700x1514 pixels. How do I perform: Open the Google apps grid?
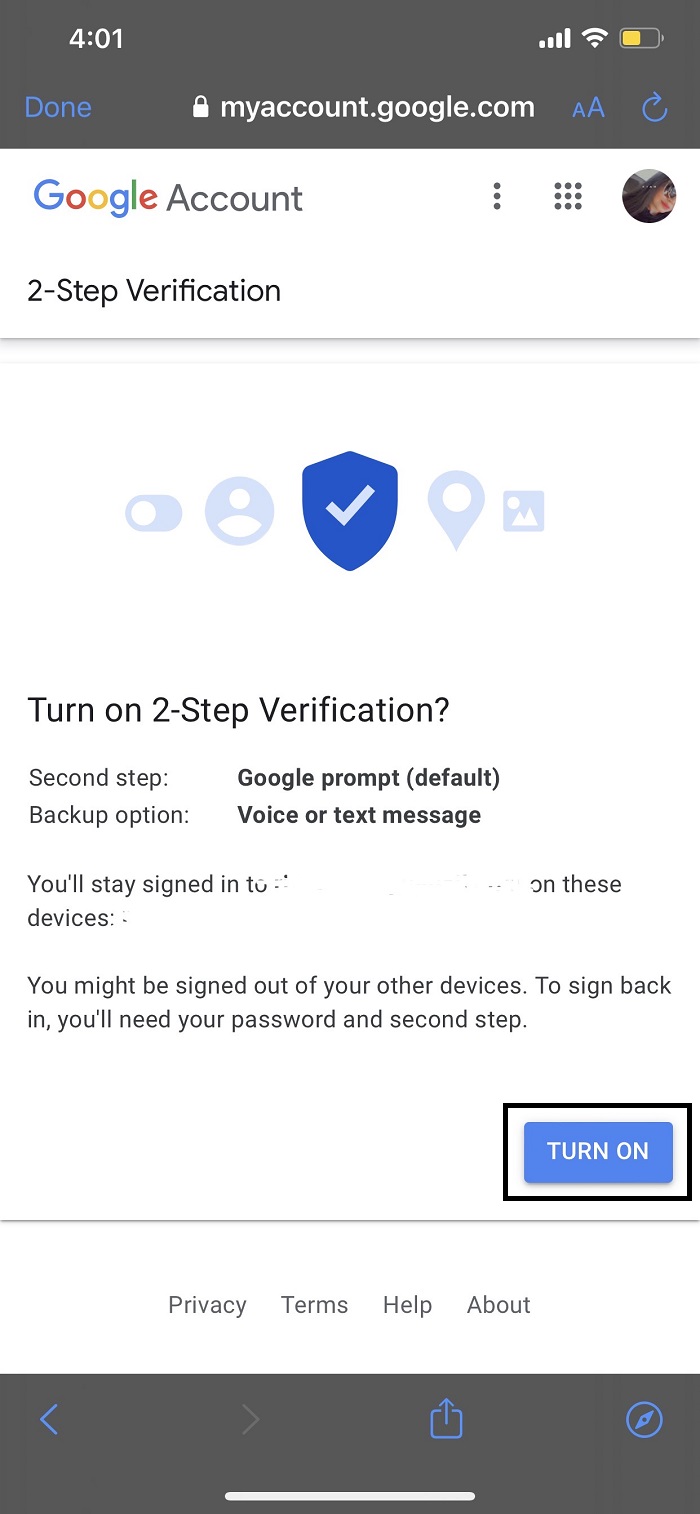(x=568, y=196)
